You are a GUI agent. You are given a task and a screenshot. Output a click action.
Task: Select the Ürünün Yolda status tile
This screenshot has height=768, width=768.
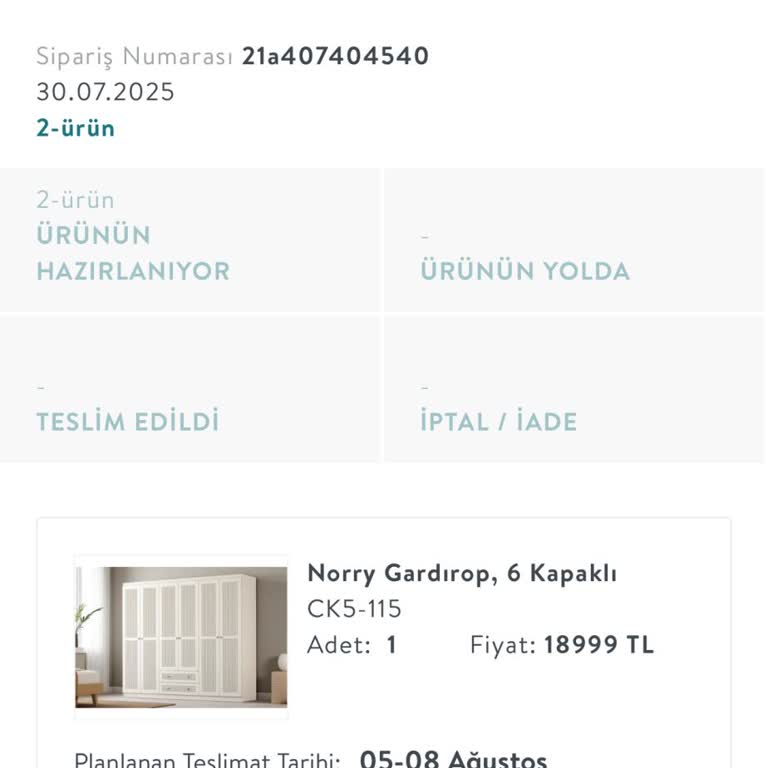tap(574, 240)
